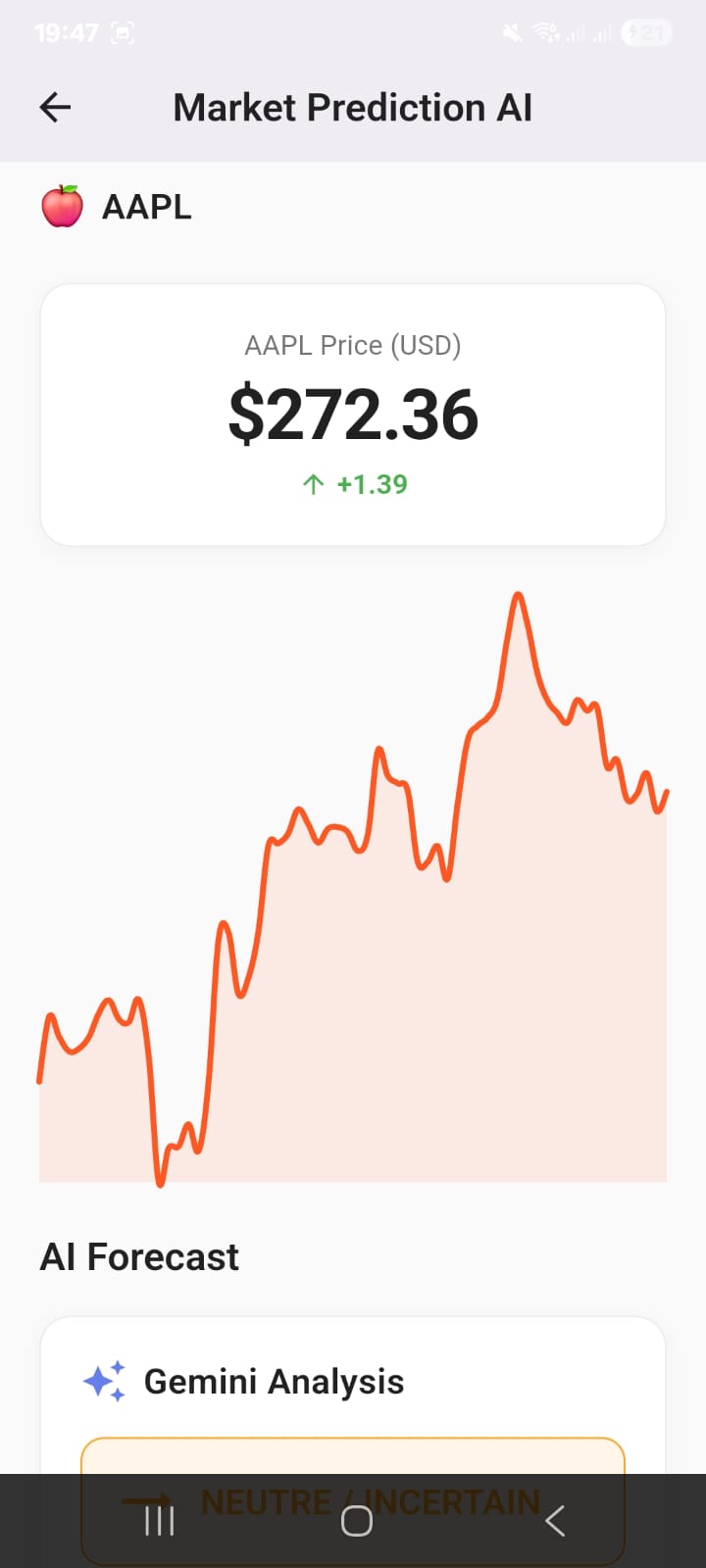Viewport: 706px width, 1568px height.
Task: Tap the battery indicator in the status bar
Action: pyautogui.click(x=646, y=32)
